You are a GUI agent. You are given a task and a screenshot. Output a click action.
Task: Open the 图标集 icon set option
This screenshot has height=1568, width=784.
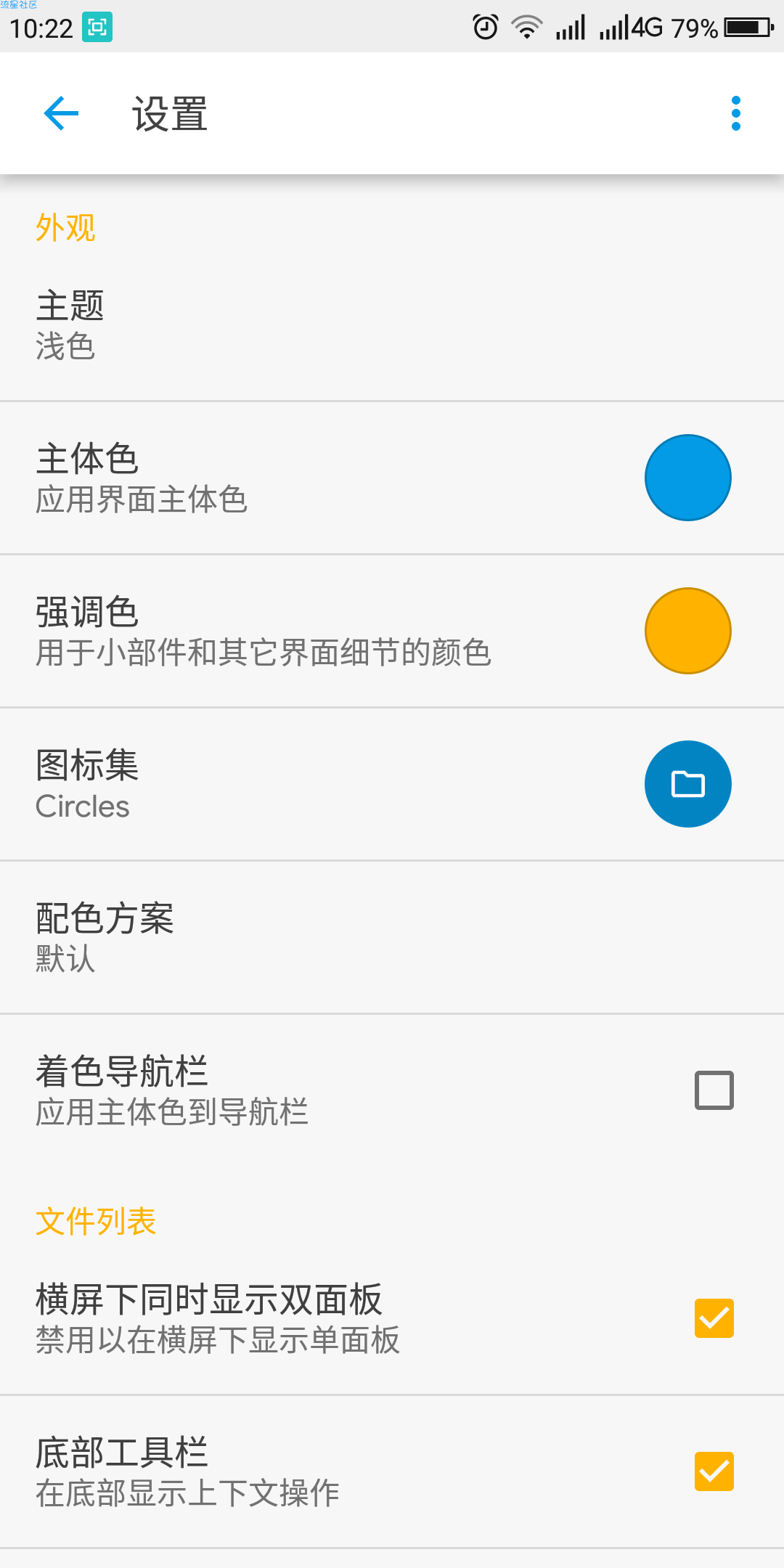point(392,784)
